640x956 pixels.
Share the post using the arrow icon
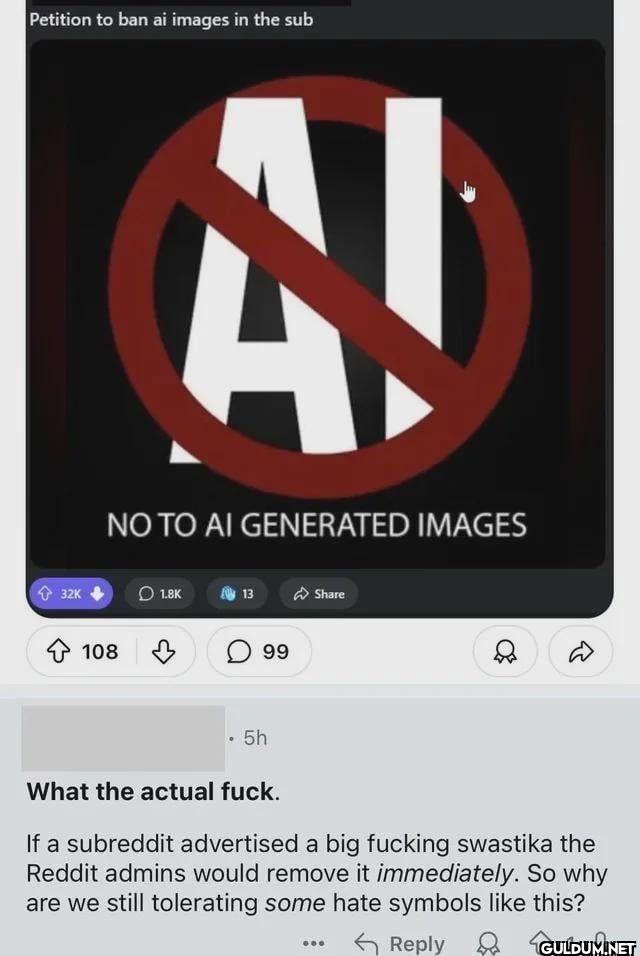tap(579, 652)
